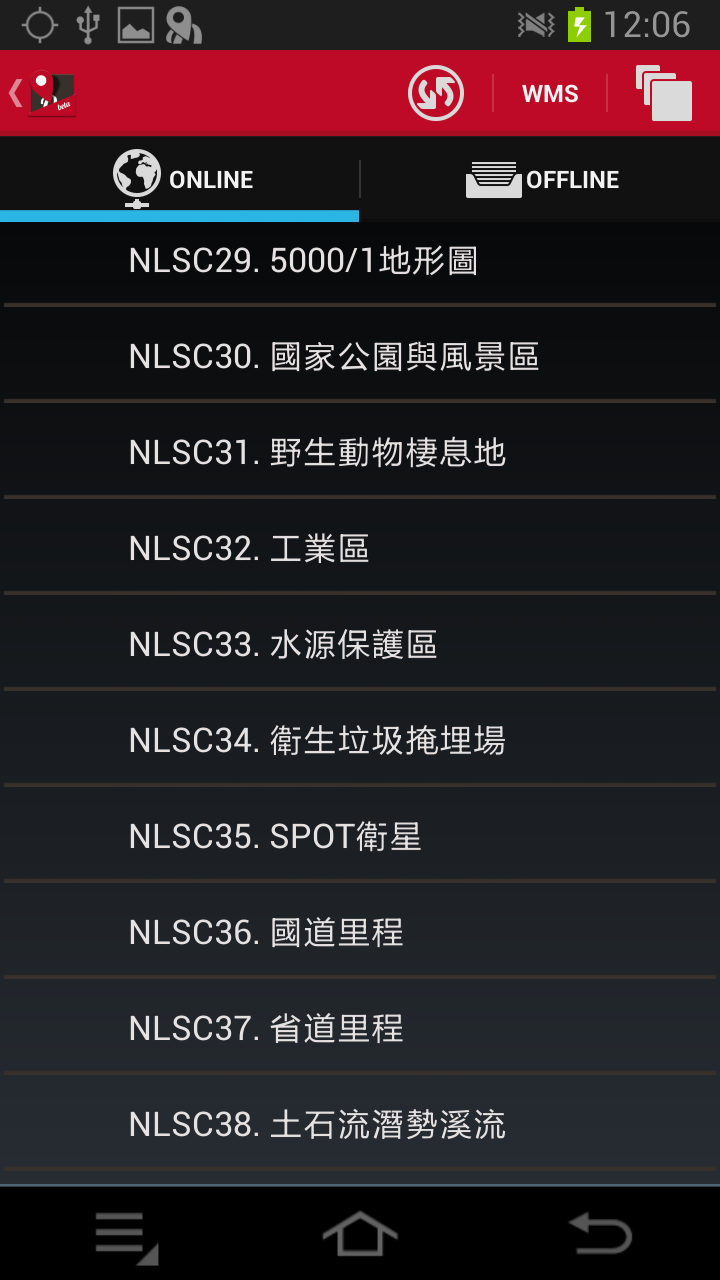
Task: Tap the system home button
Action: (x=360, y=1234)
